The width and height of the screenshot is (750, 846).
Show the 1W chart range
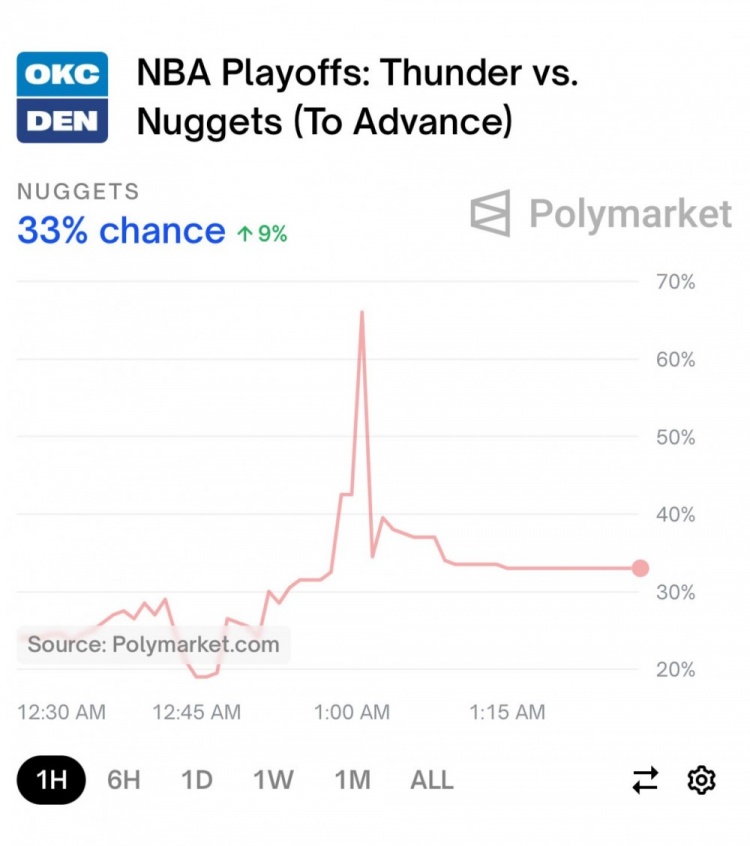point(273,780)
